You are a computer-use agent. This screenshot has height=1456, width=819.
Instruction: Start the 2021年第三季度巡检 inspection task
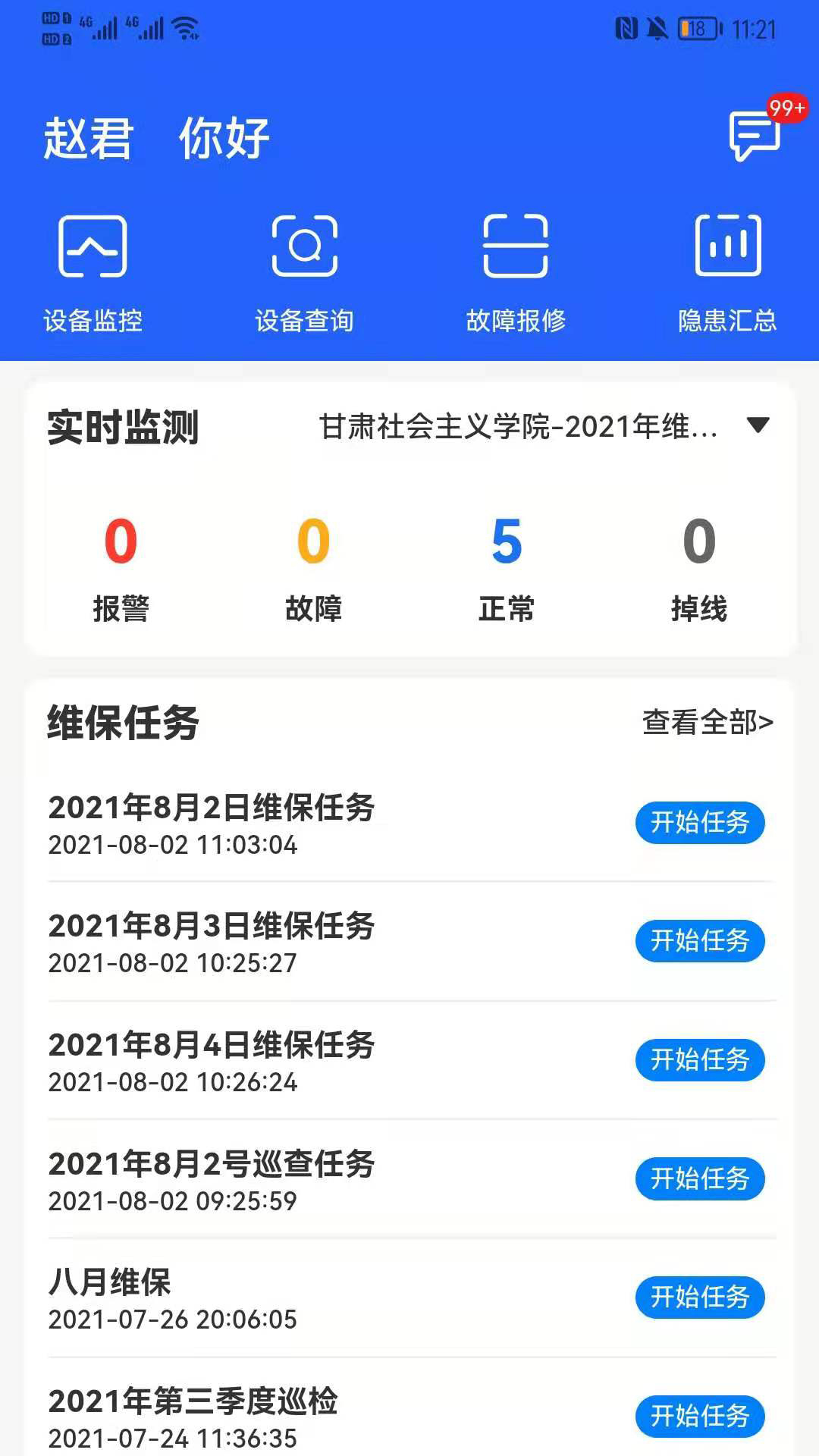699,1417
